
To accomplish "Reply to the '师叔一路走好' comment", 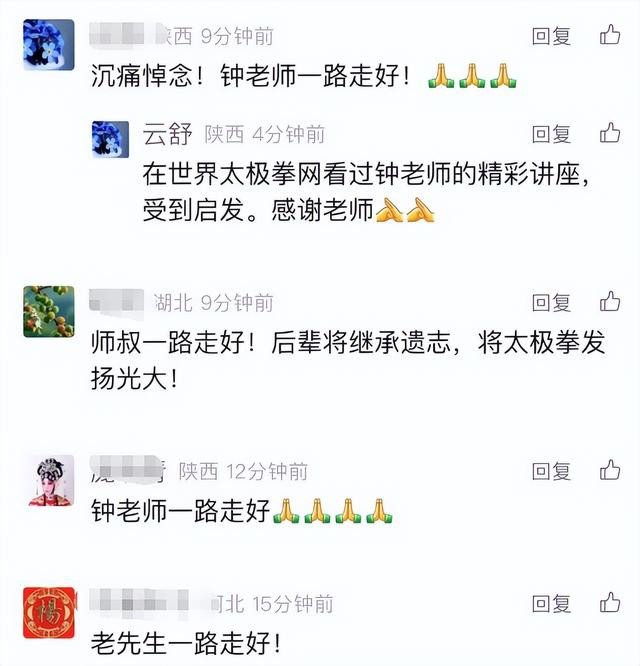I will [551, 302].
